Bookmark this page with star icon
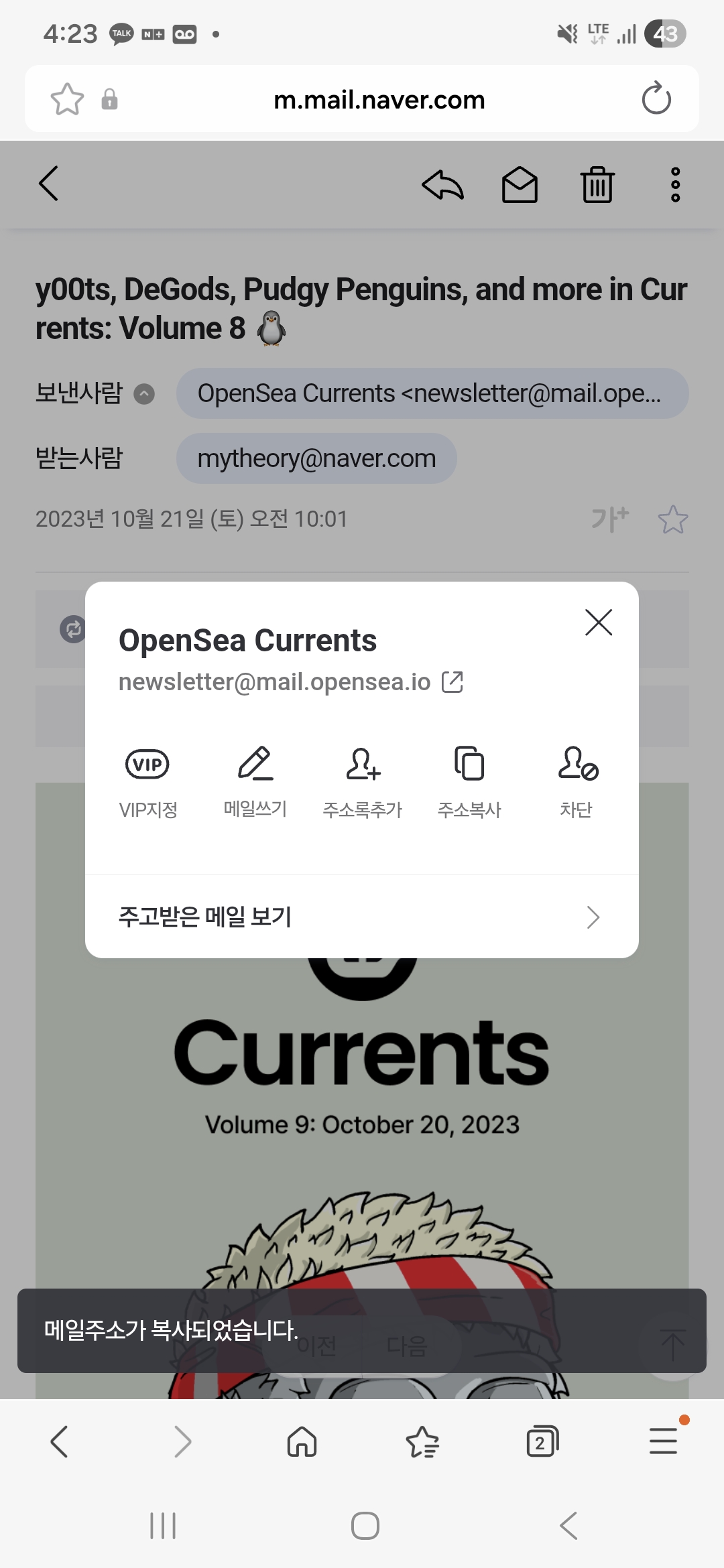Image resolution: width=724 pixels, height=1568 pixels. coord(67,99)
